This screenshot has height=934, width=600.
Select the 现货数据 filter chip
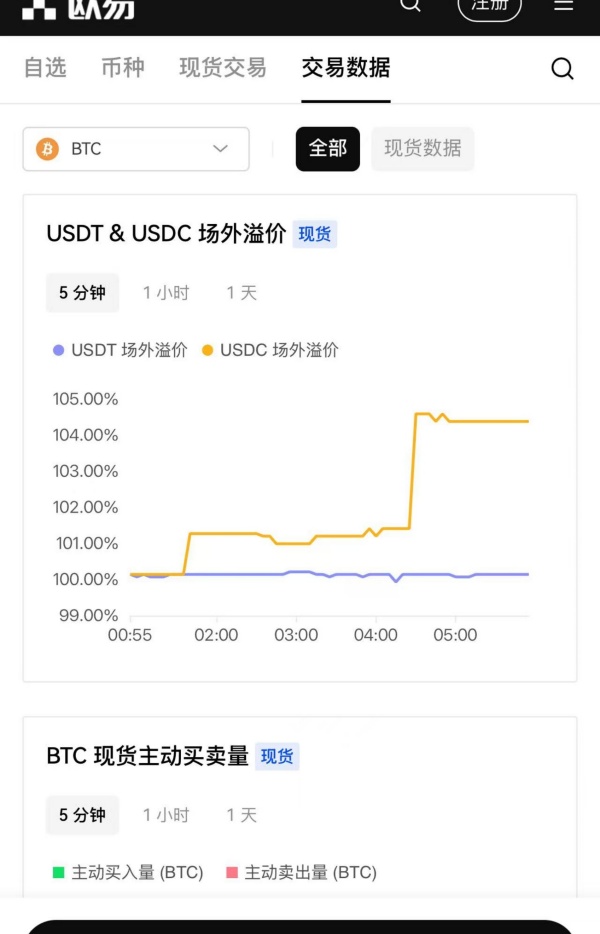point(423,149)
